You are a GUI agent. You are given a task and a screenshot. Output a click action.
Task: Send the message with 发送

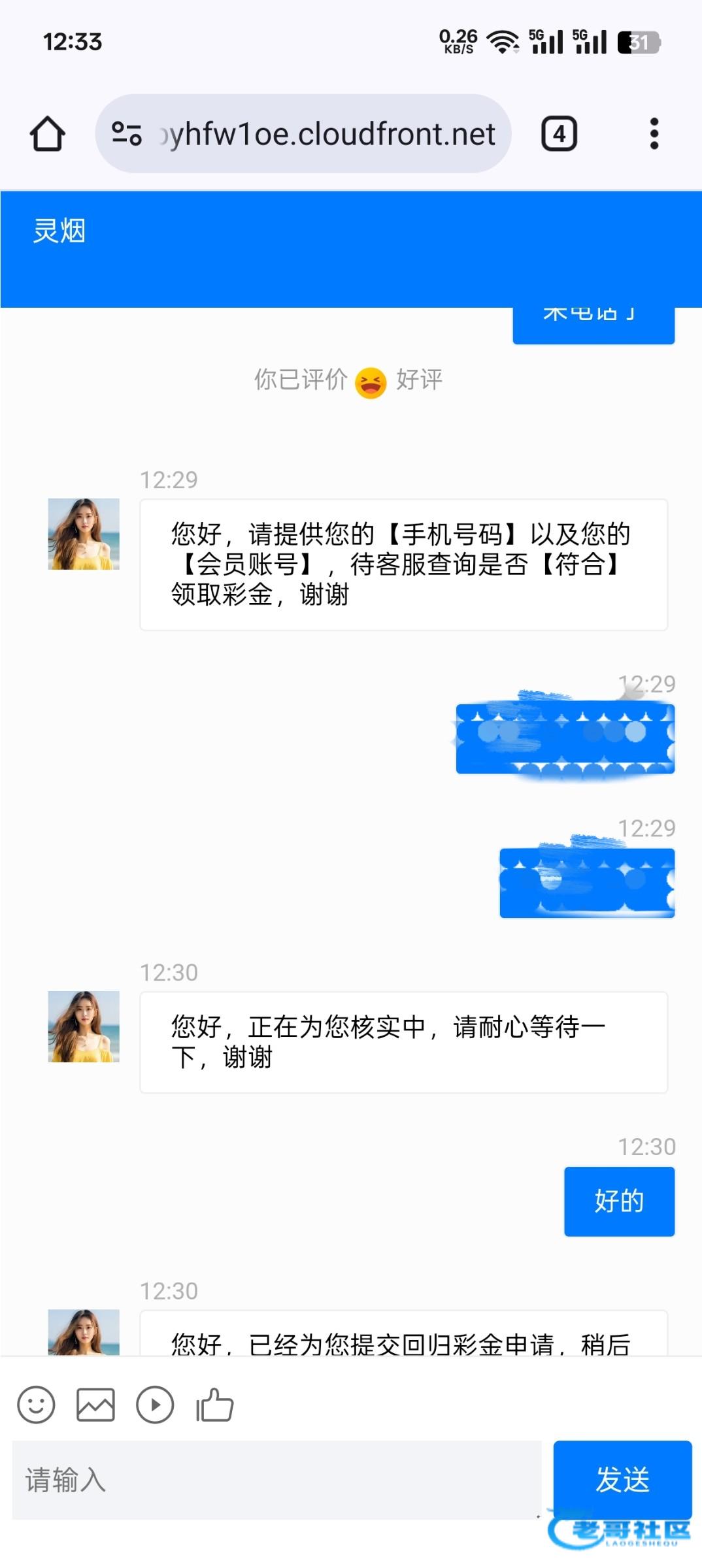(x=622, y=1480)
